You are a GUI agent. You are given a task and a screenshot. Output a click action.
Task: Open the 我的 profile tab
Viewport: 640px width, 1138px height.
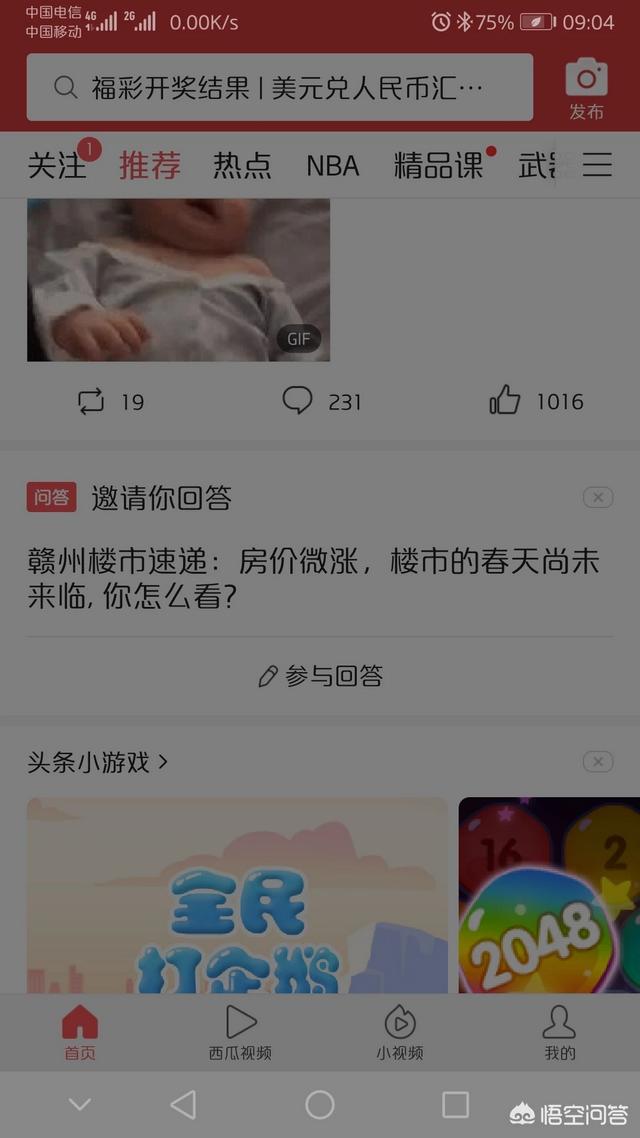pyautogui.click(x=559, y=1033)
